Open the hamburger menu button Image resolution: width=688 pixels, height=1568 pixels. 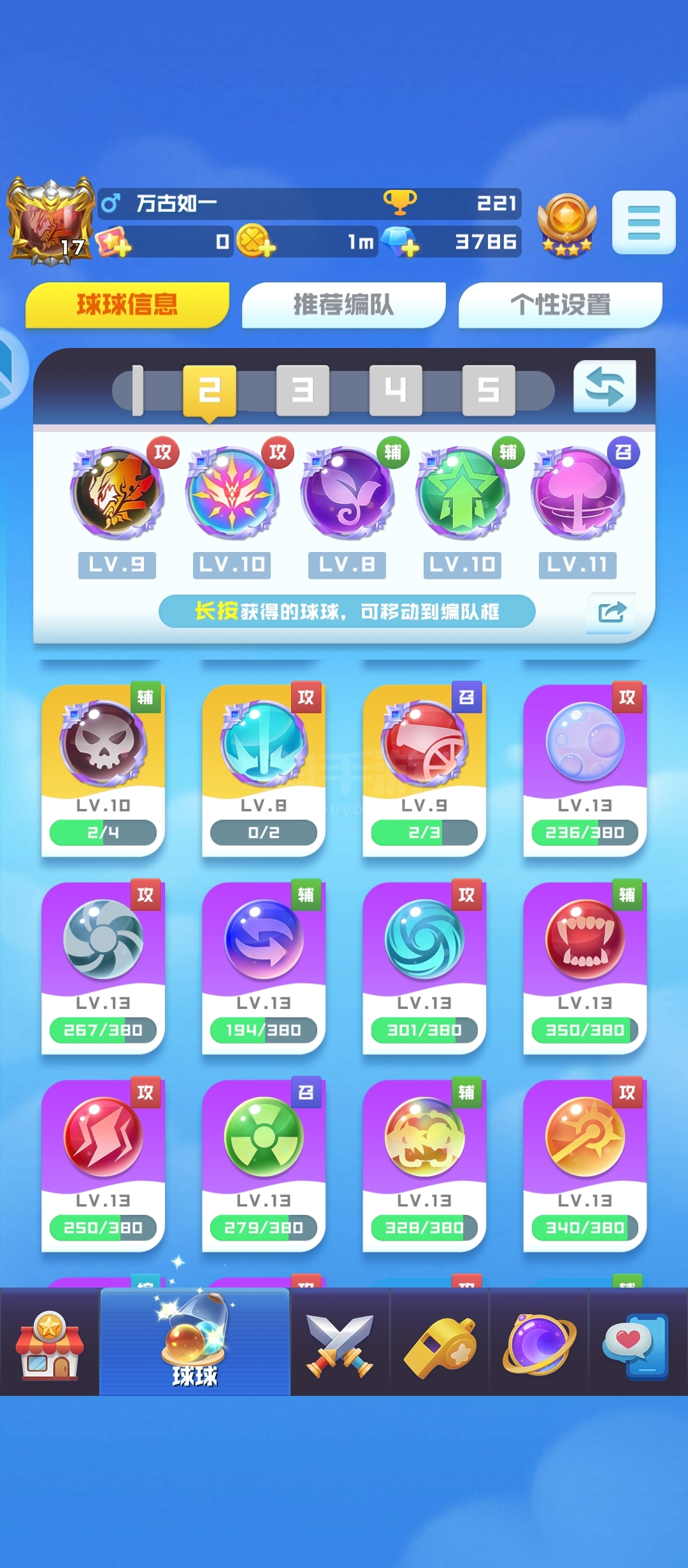point(643,222)
